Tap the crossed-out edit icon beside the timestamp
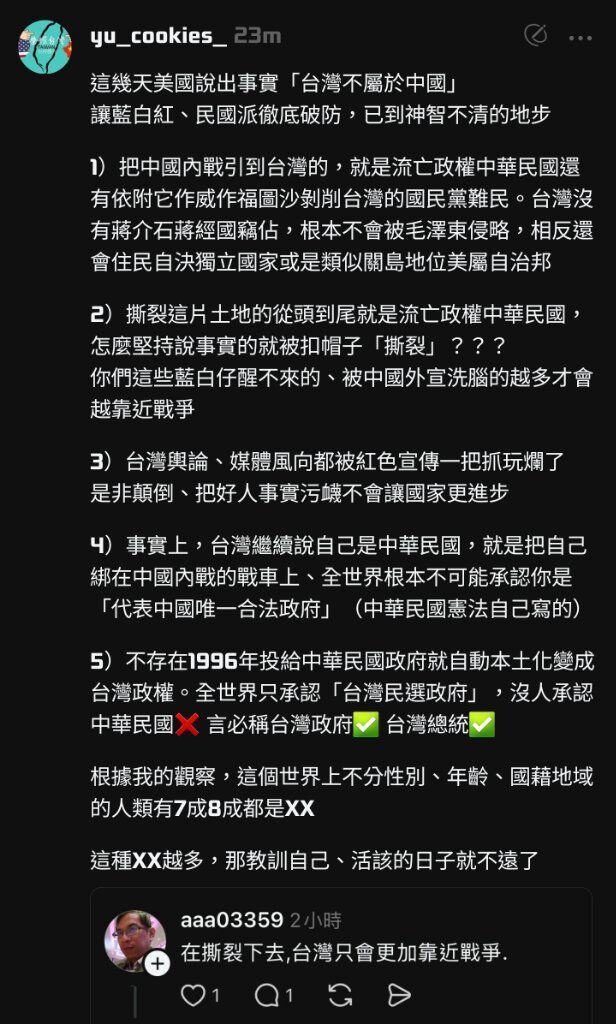 [x=536, y=36]
